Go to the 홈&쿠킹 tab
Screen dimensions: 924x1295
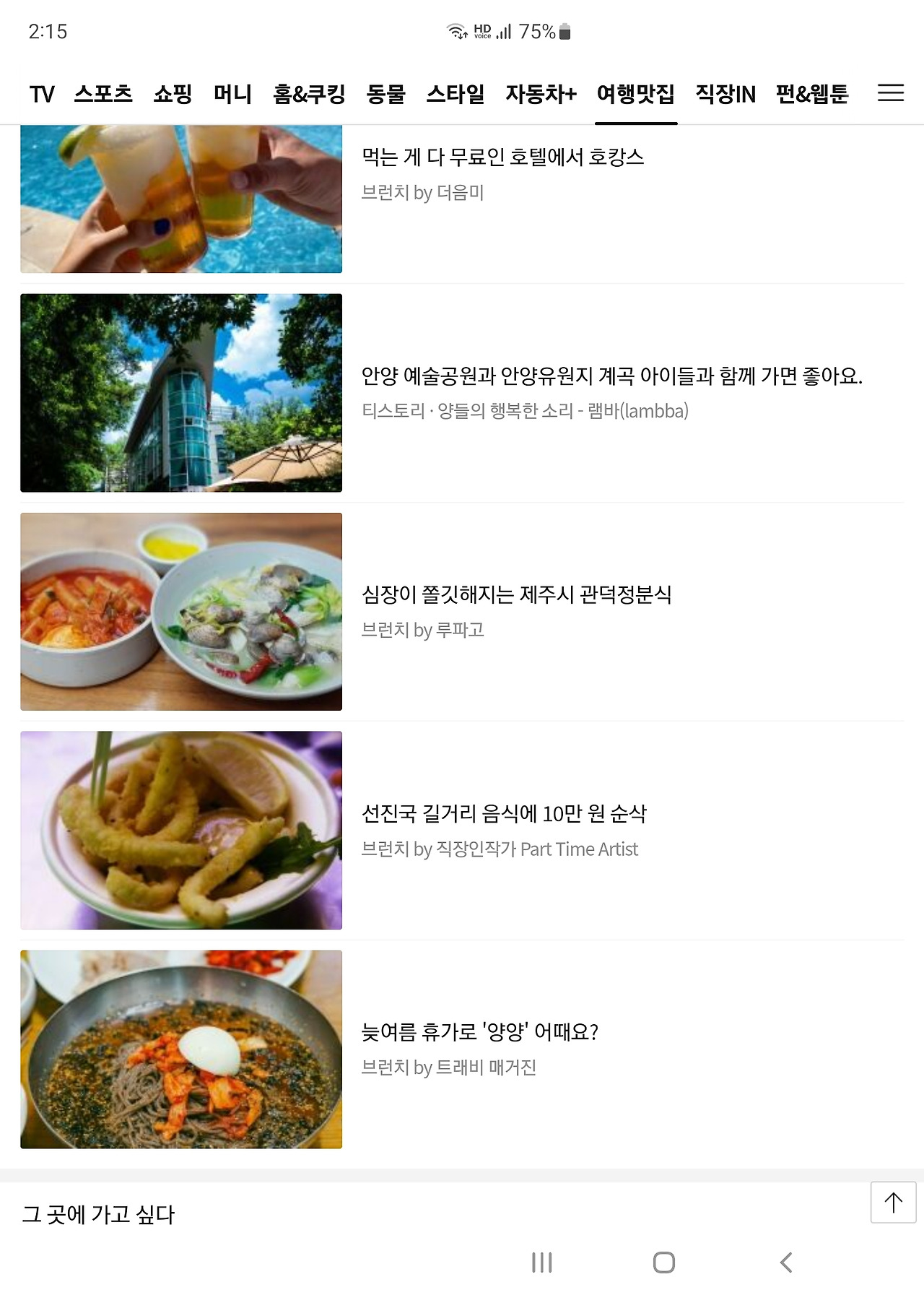coord(309,94)
